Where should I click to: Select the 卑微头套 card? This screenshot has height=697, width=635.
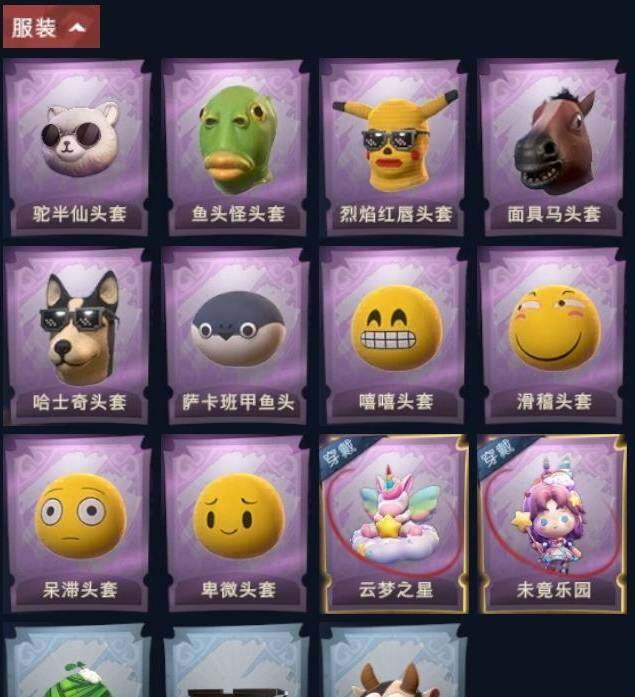(237, 522)
